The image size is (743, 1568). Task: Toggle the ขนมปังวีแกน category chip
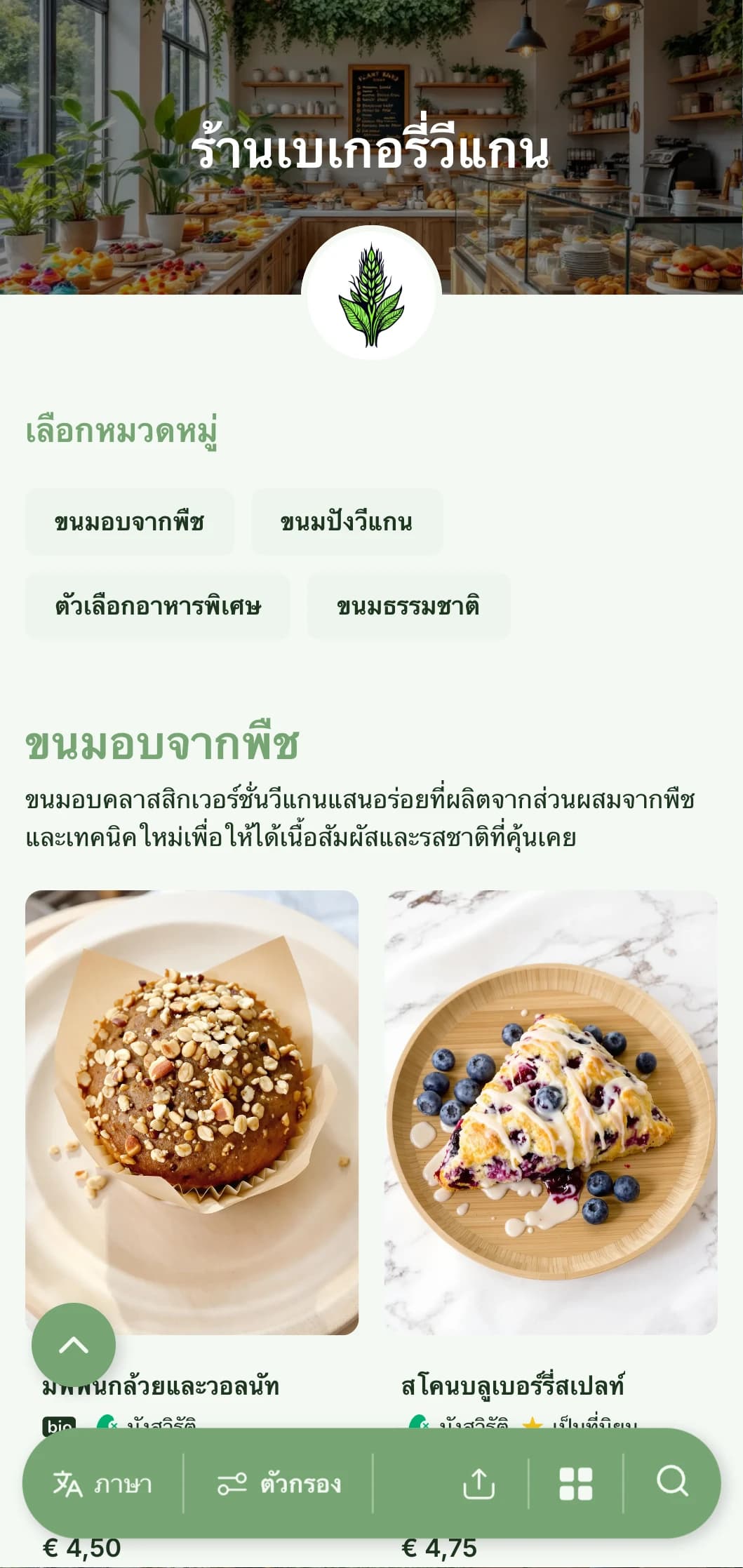347,521
